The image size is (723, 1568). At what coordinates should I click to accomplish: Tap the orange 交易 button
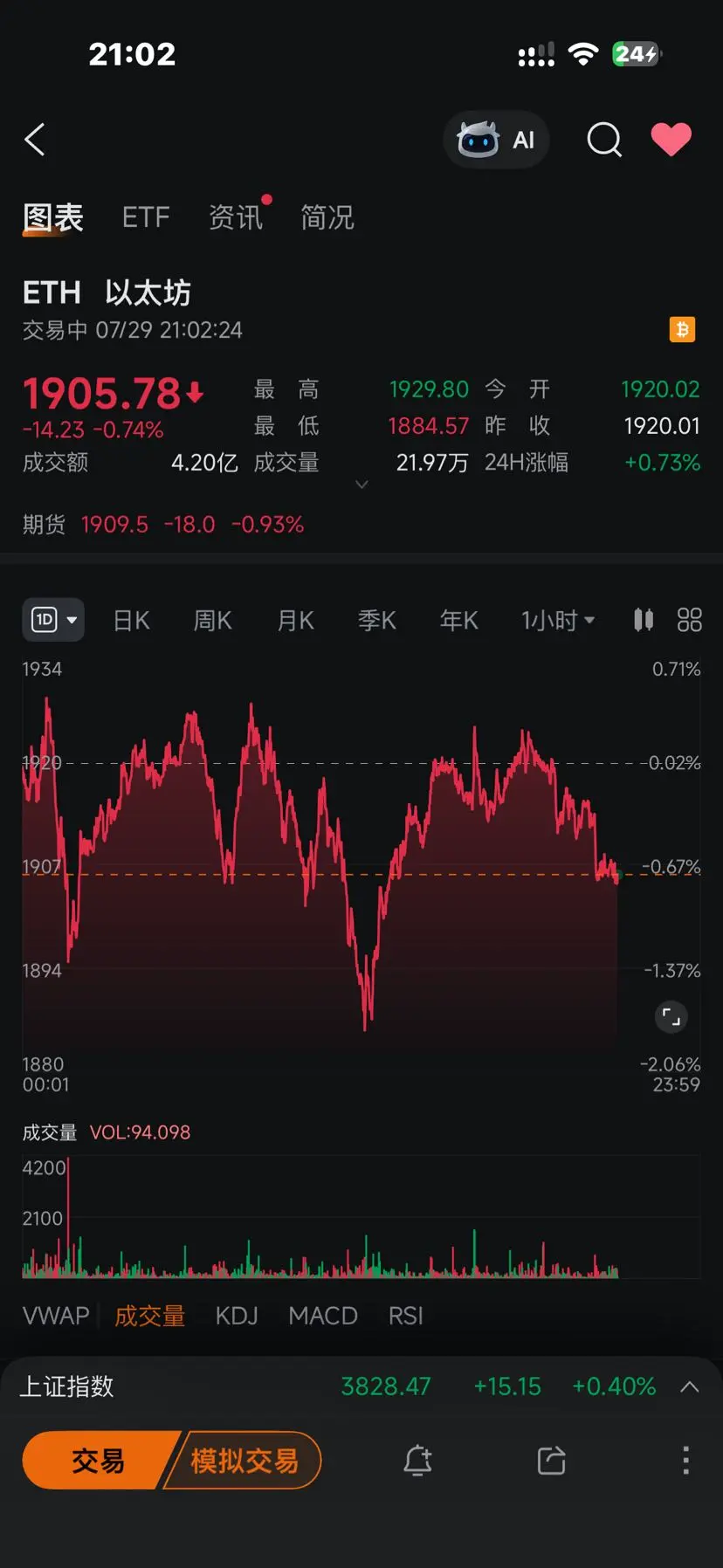(x=99, y=1460)
